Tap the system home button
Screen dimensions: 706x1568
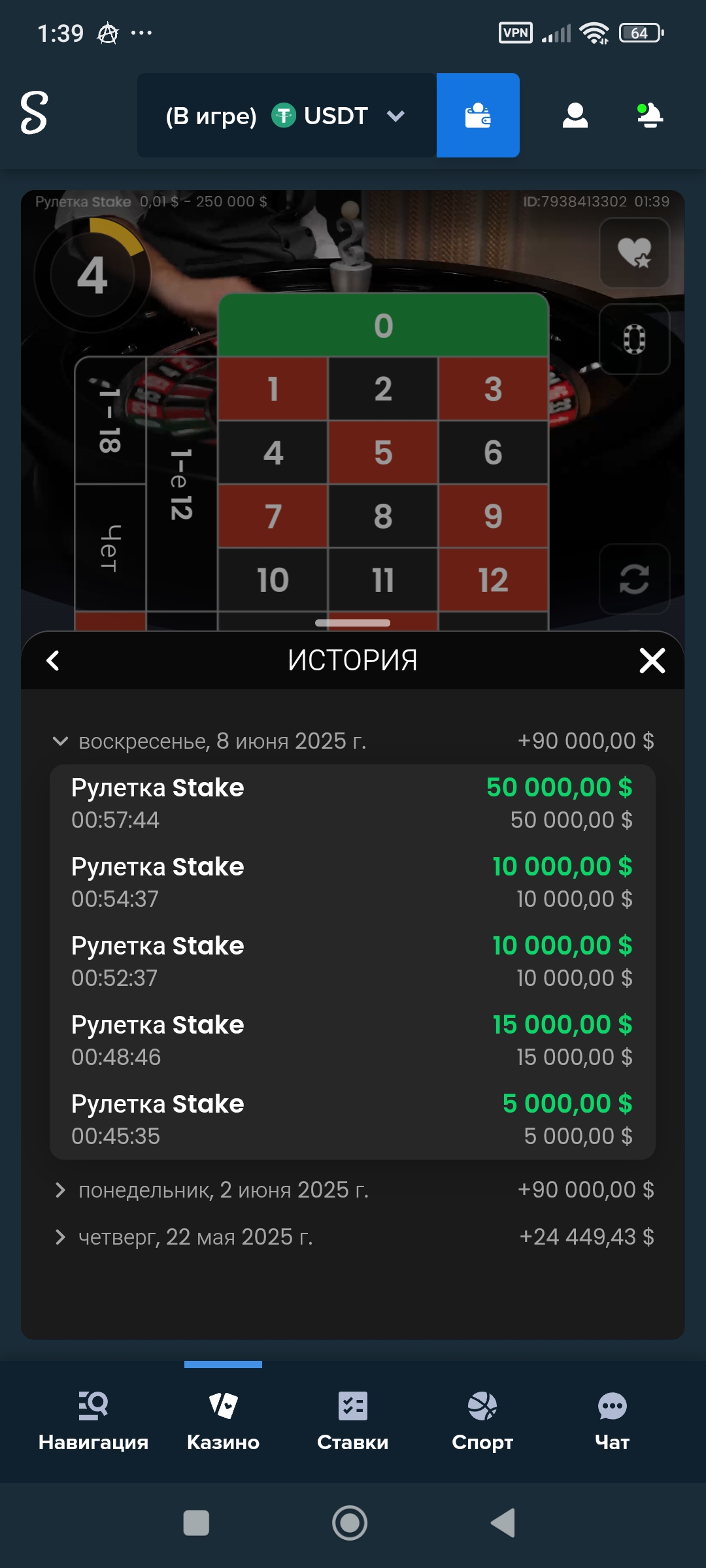coord(350,1523)
